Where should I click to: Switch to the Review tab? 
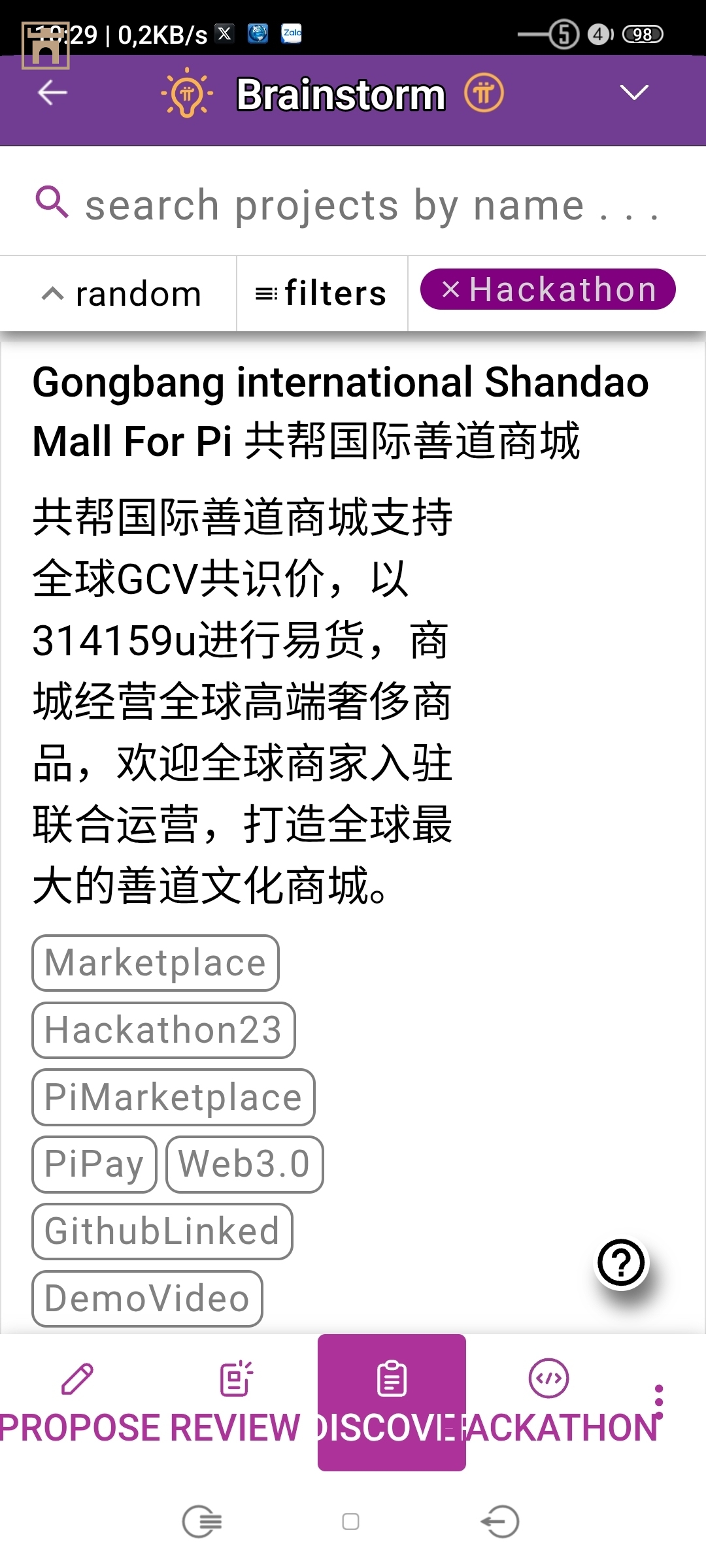coord(235,1401)
